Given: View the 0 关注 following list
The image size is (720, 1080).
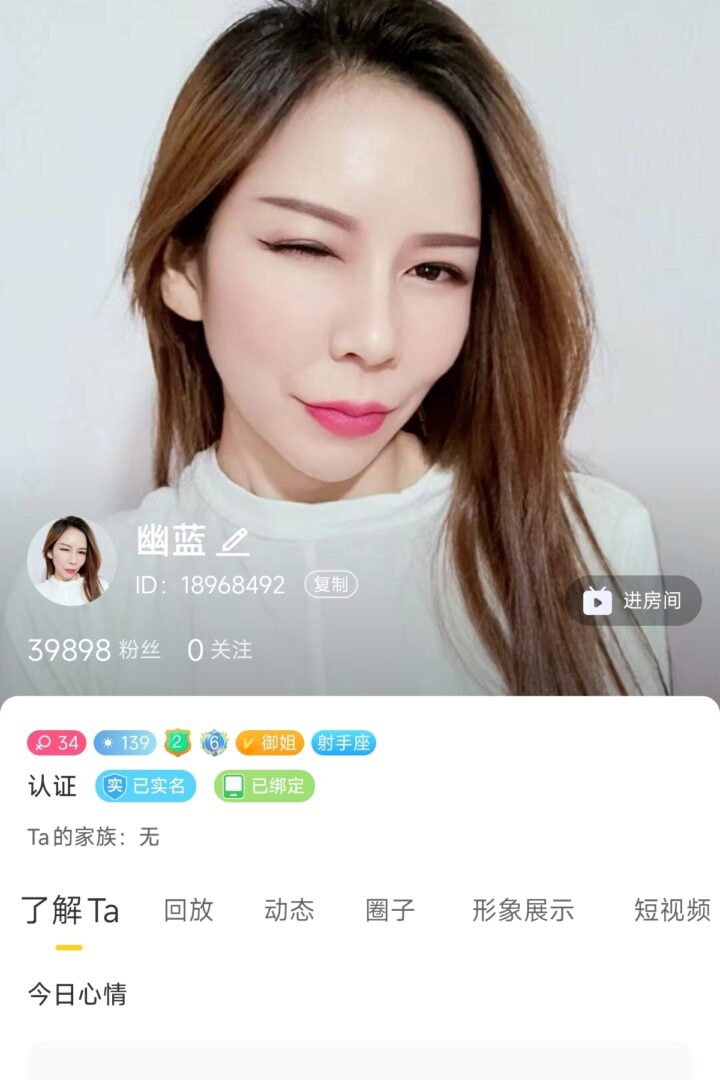Looking at the screenshot, I should (x=220, y=651).
